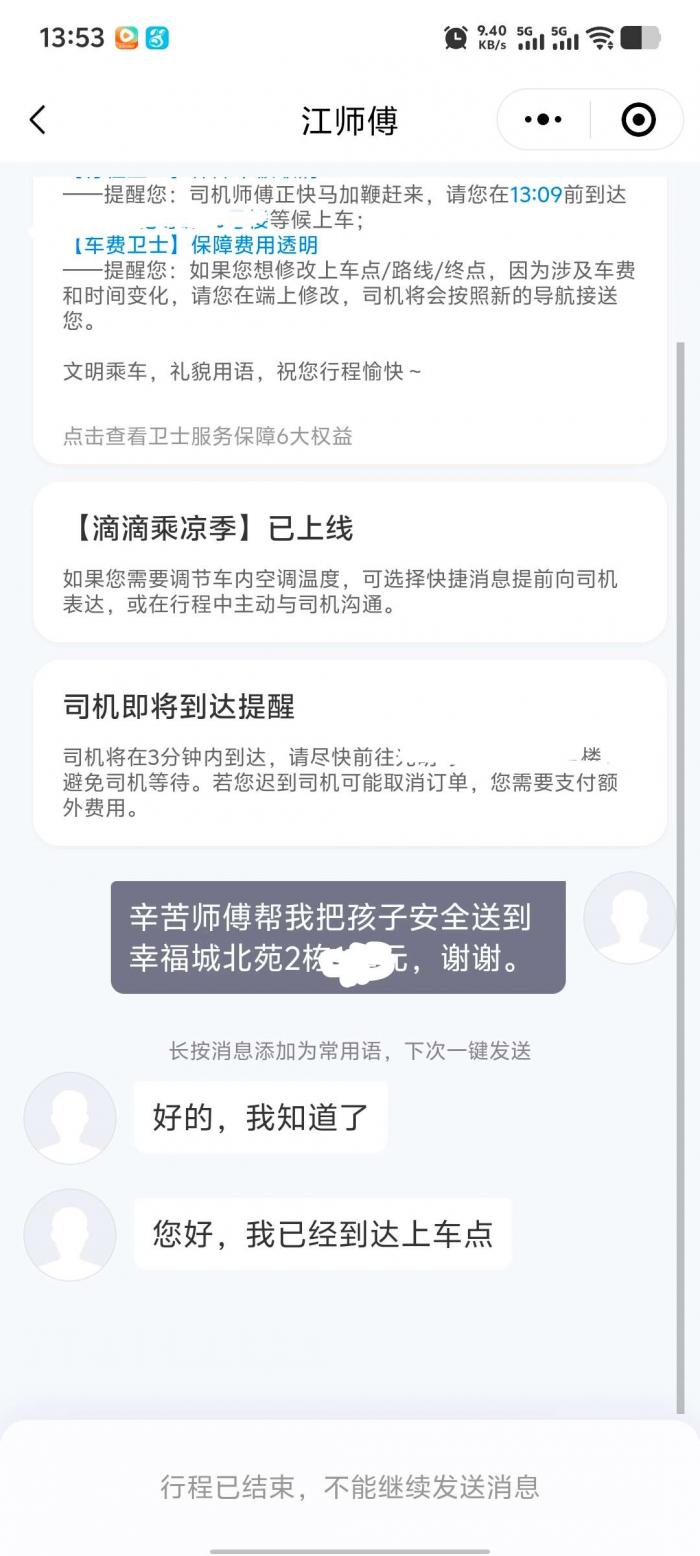Go back from the 江师傅 chat
Viewport: 700px width, 1556px height.
38,120
